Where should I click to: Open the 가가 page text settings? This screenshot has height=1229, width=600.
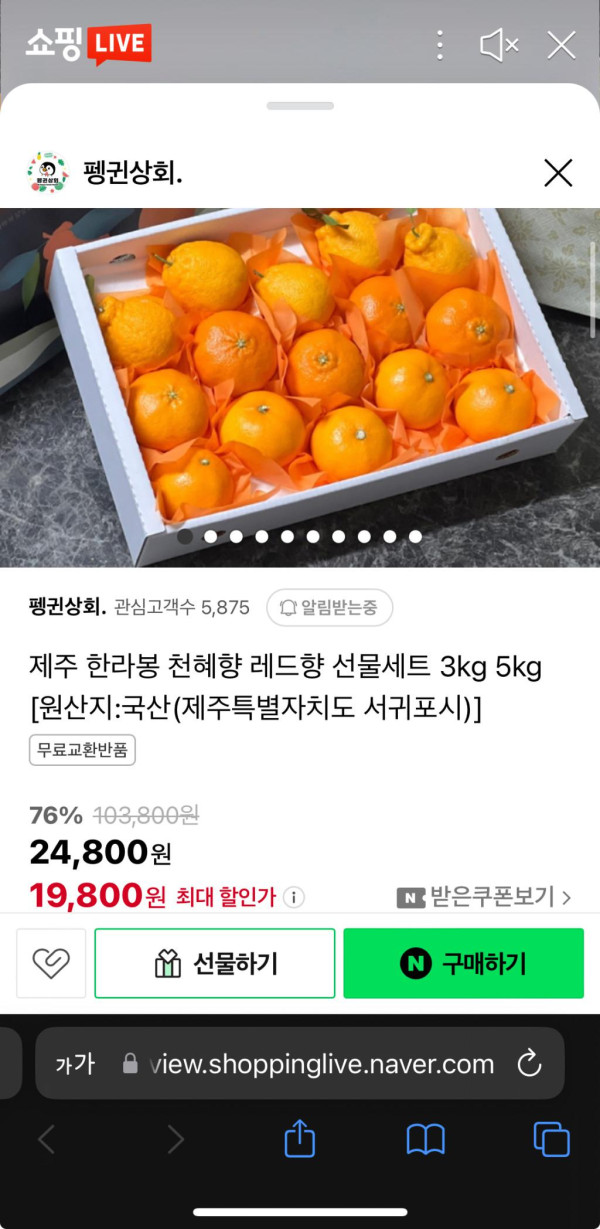[75, 1064]
